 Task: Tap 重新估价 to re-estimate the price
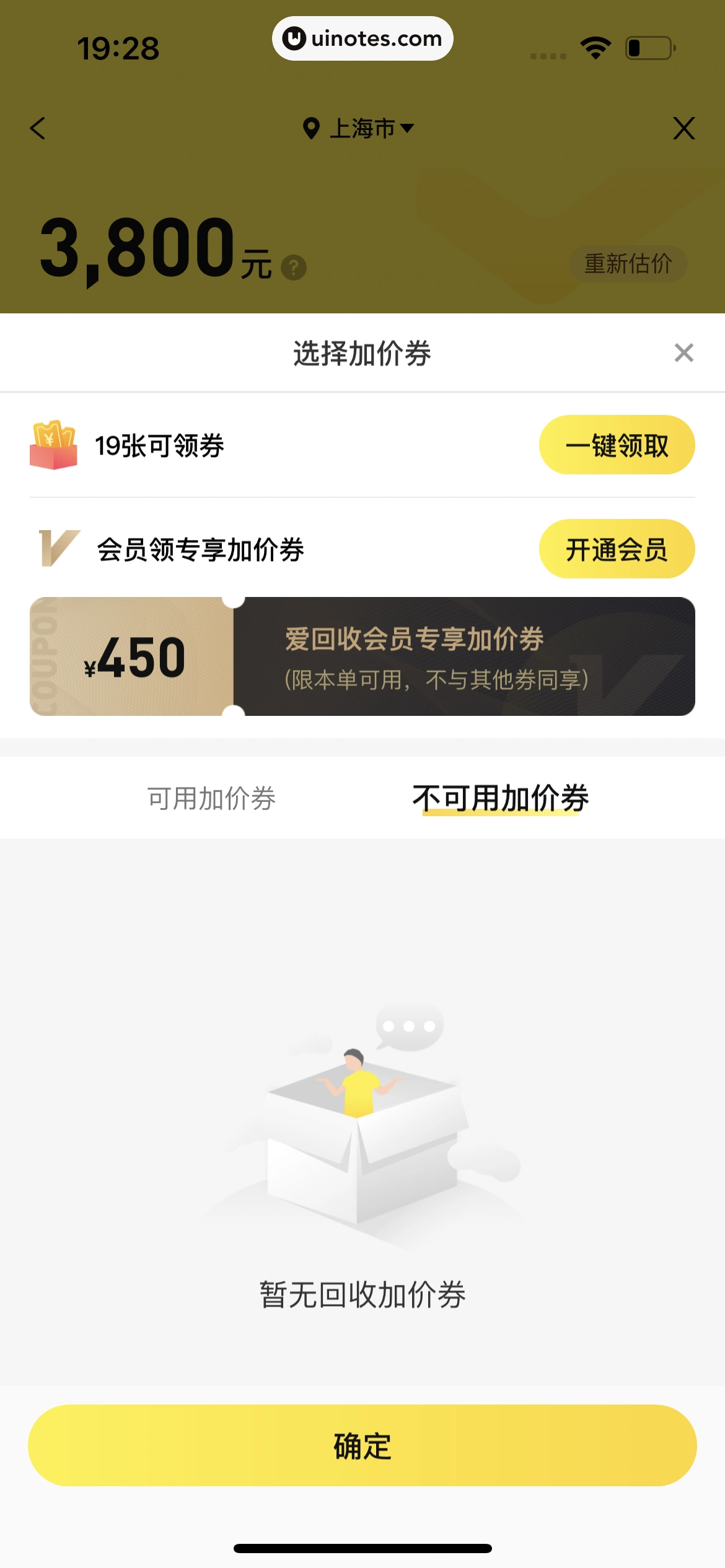tap(628, 264)
